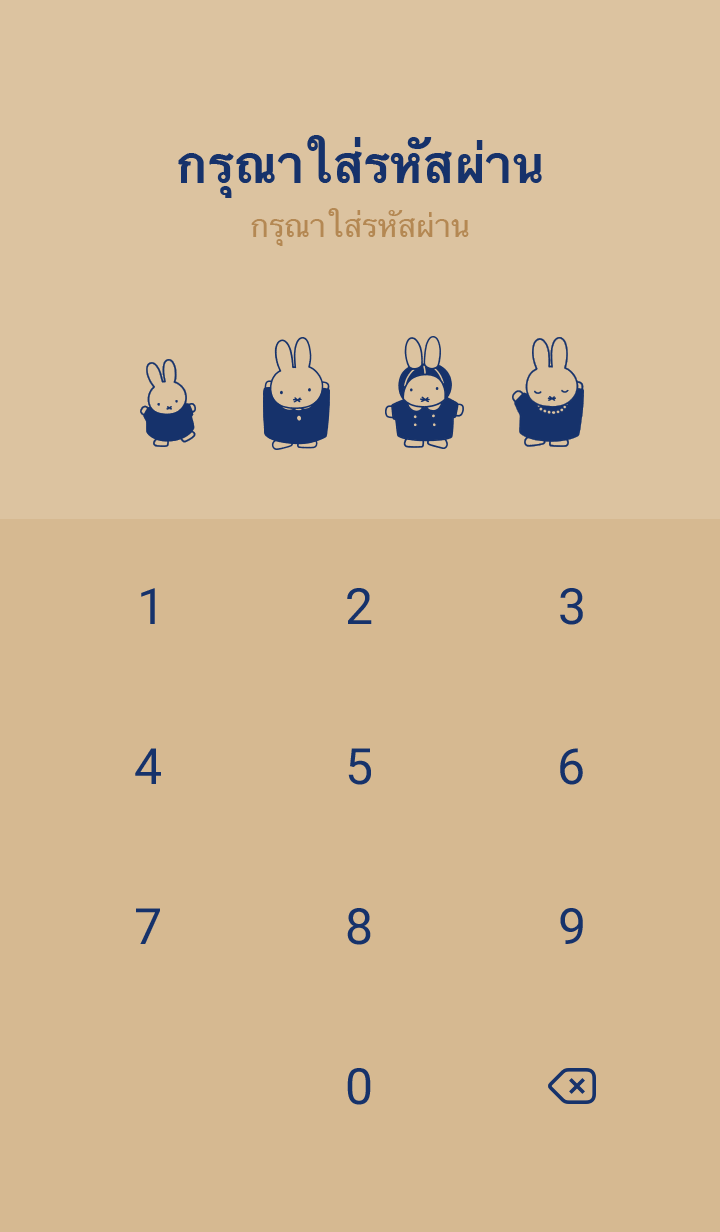
Task: Enter digit 5 on the keypad
Action: pyautogui.click(x=359, y=767)
